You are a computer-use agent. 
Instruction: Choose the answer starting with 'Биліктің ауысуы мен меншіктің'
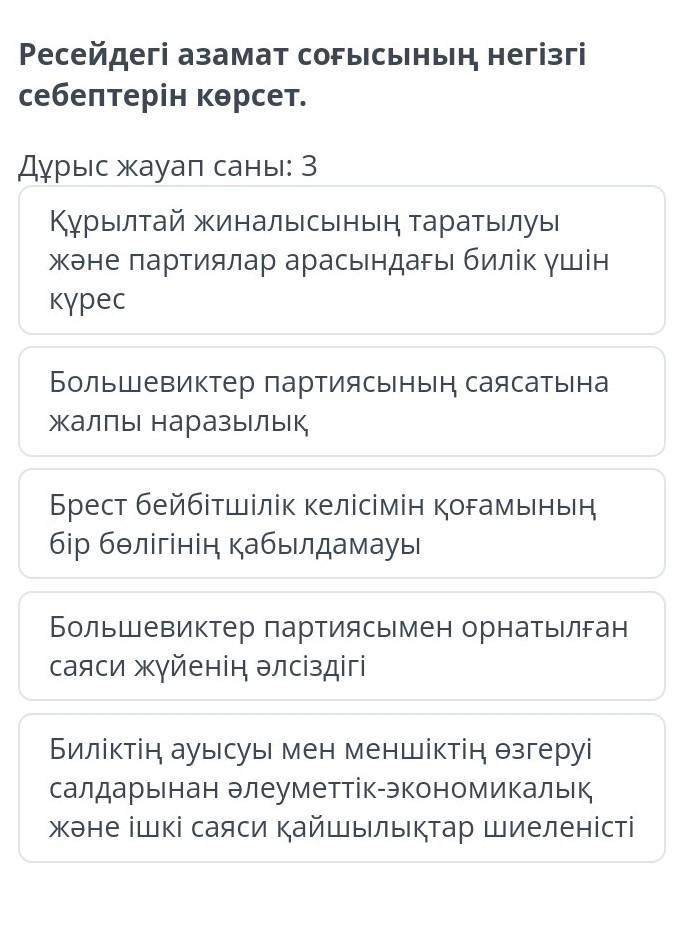[342, 788]
